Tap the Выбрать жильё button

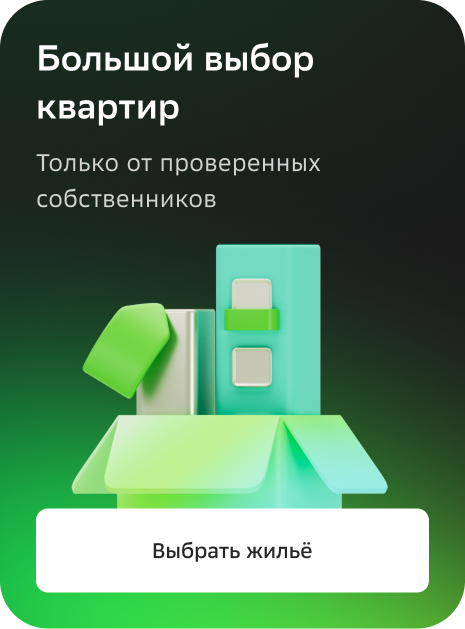(232, 550)
